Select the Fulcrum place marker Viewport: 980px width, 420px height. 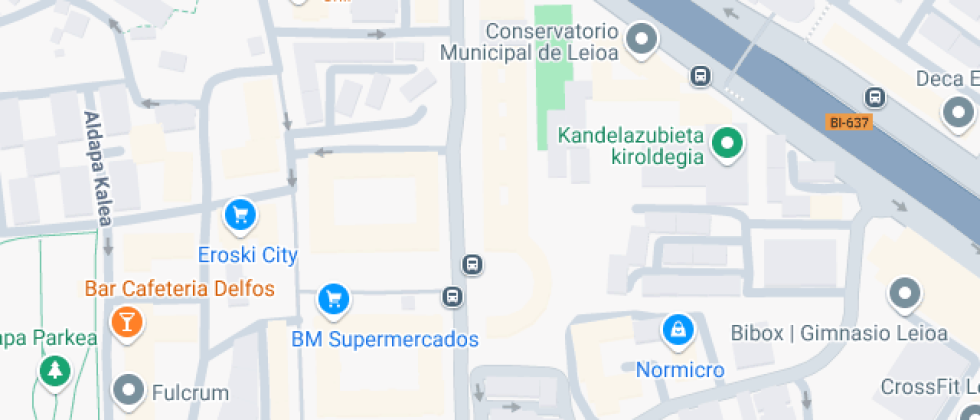point(129,390)
